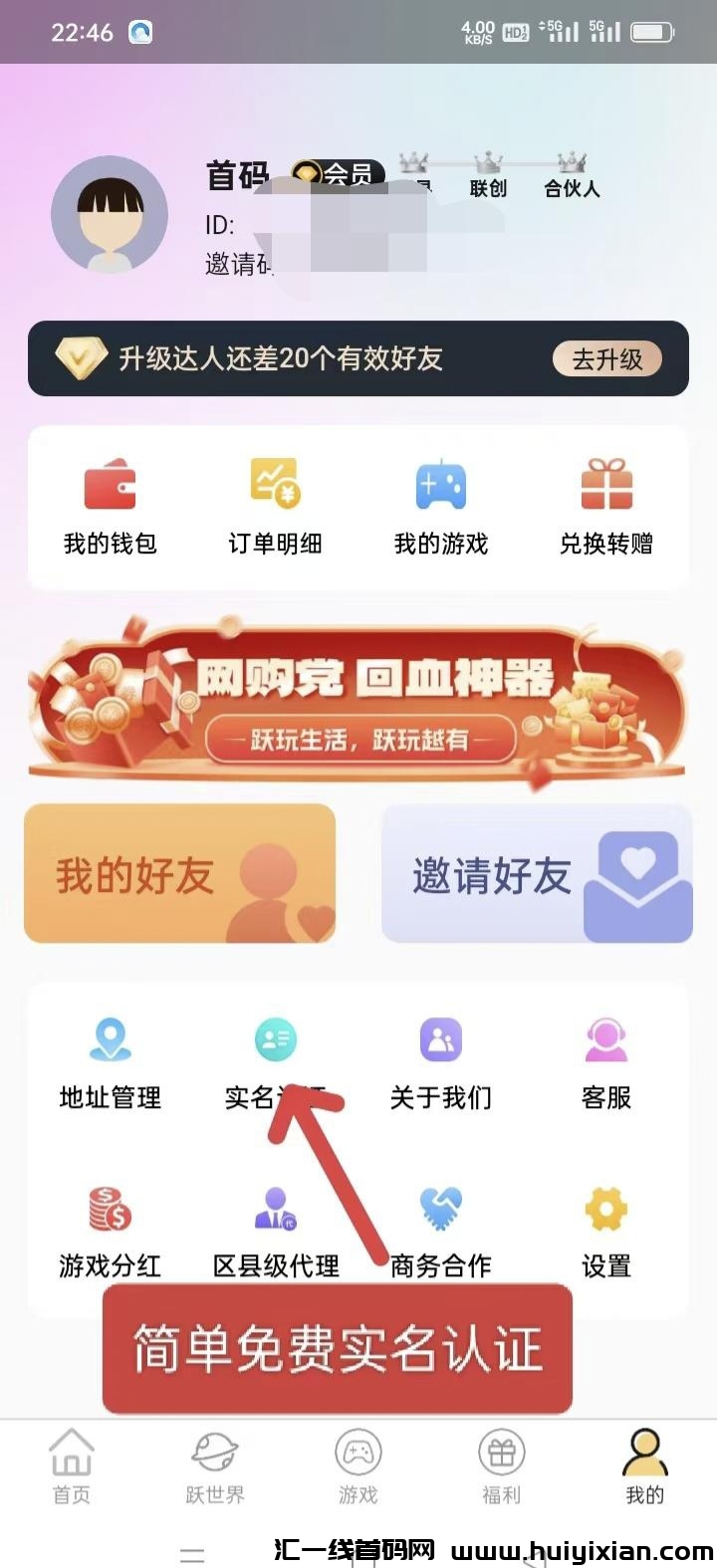
Task: Open 设置 settings
Action: tap(605, 1232)
